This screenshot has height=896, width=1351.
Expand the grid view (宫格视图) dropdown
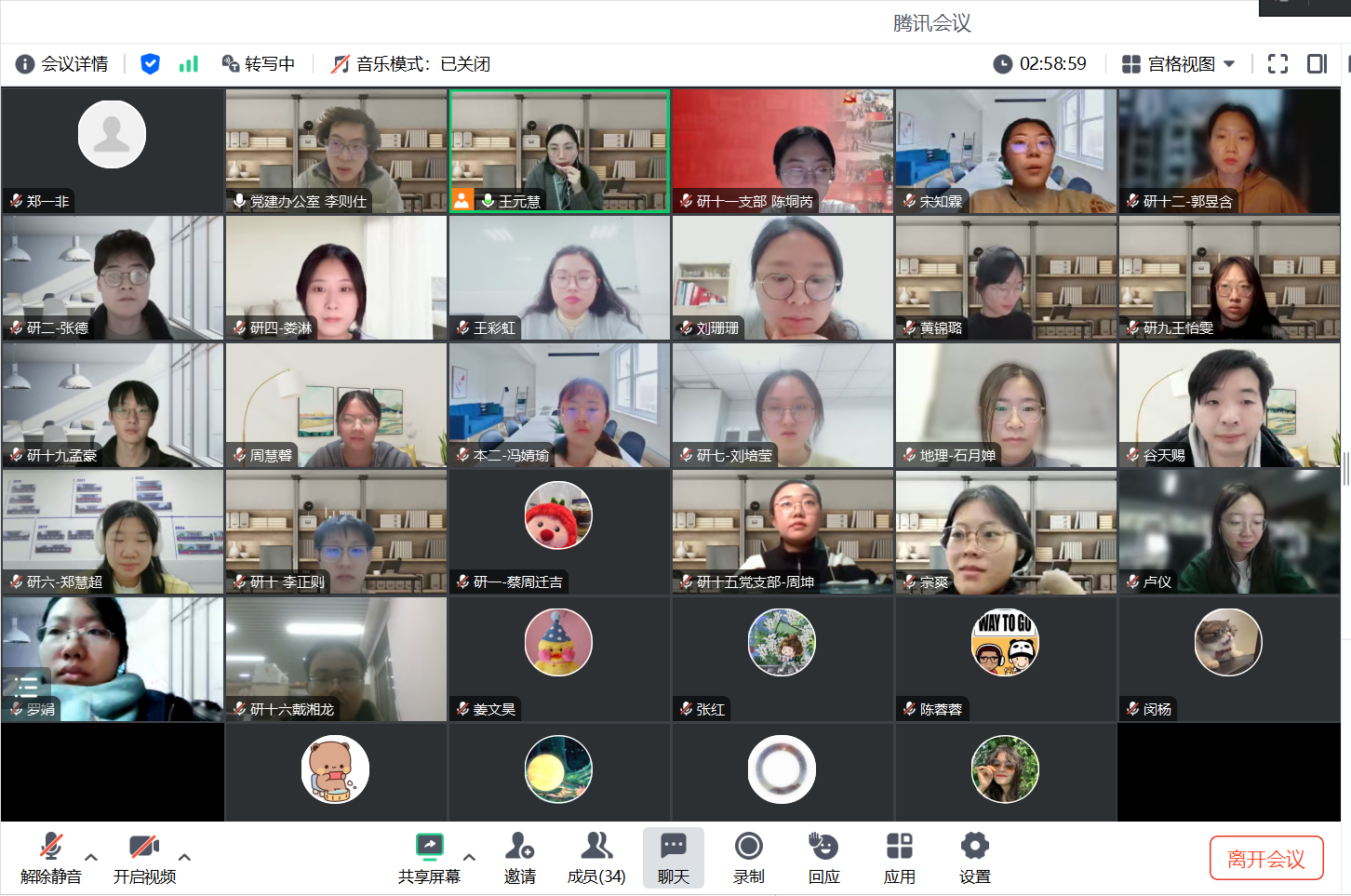1179,64
